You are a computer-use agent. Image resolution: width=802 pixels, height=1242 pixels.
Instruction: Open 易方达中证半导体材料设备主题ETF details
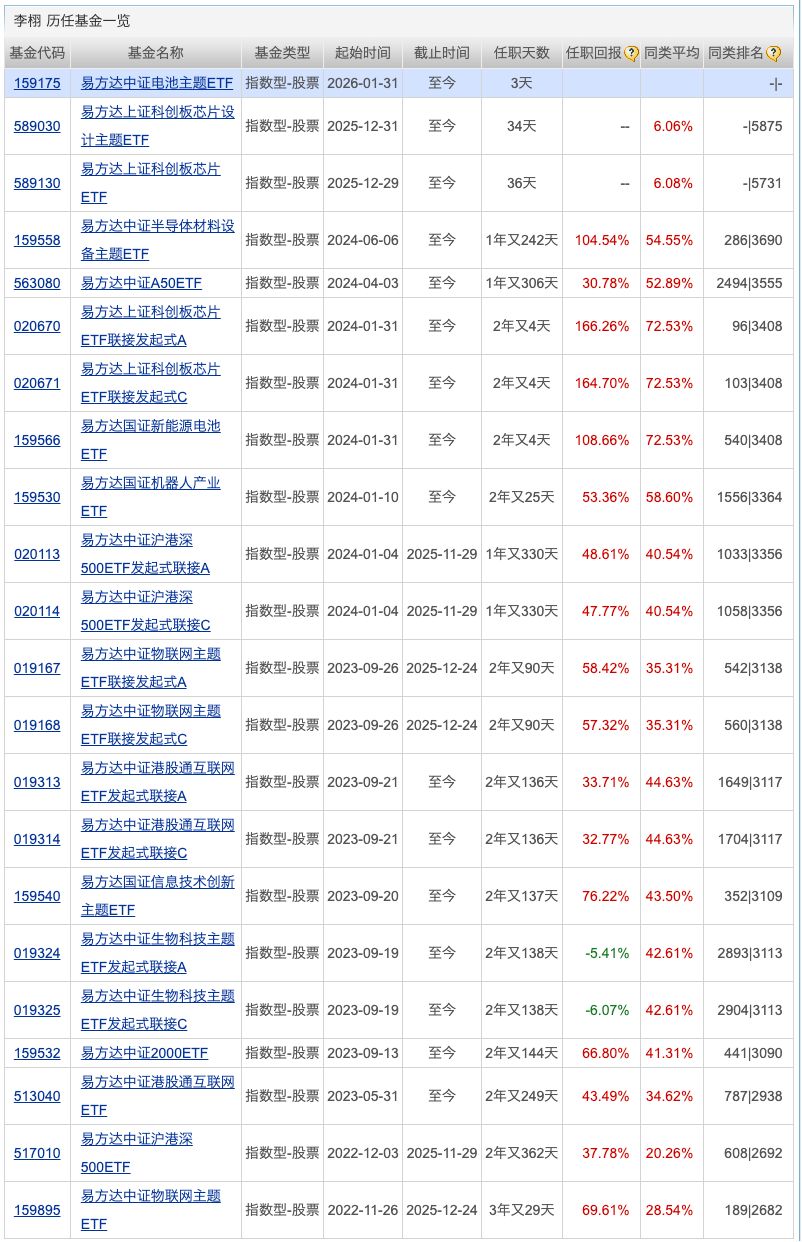[157, 227]
